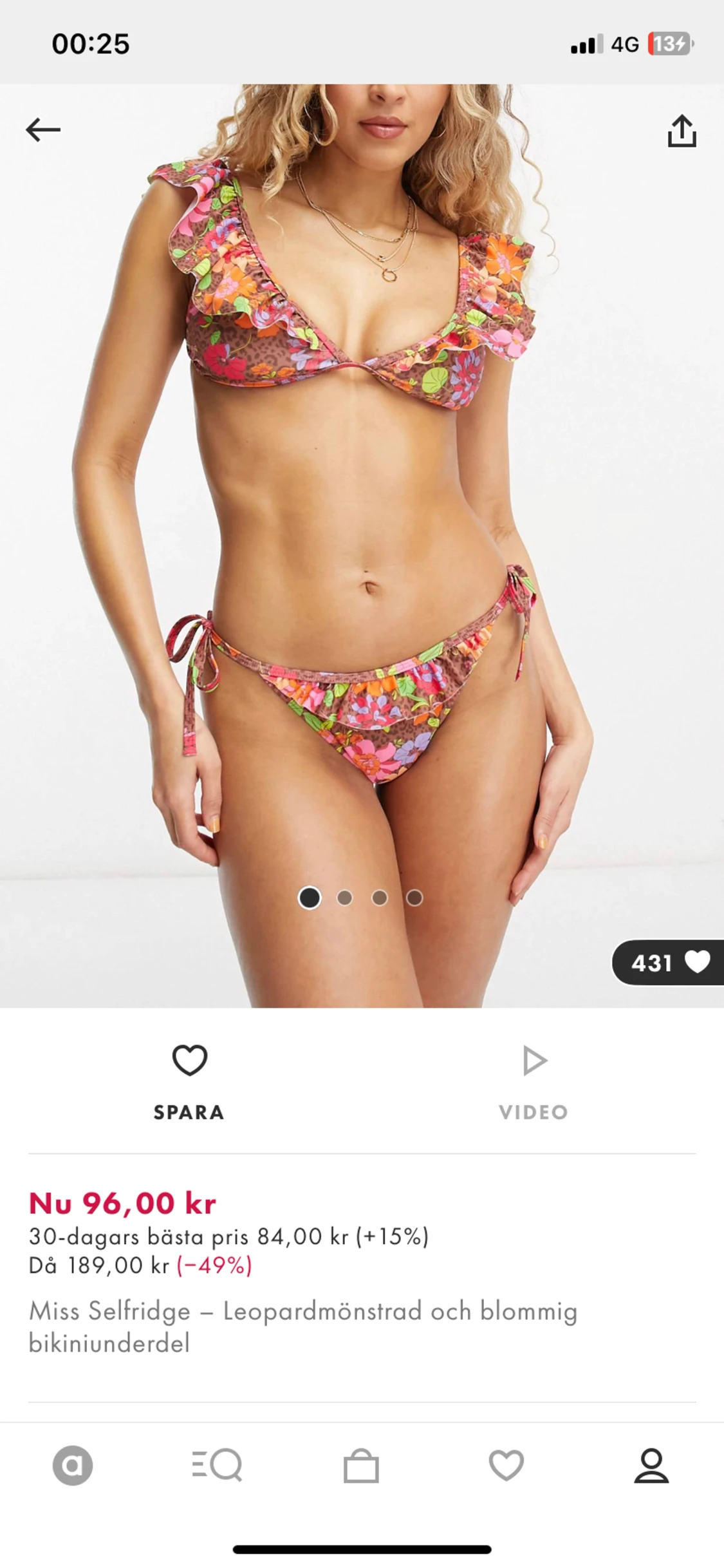The image size is (724, 1568).
Task: Open the Miss Selfridge product description
Action: (x=302, y=1330)
